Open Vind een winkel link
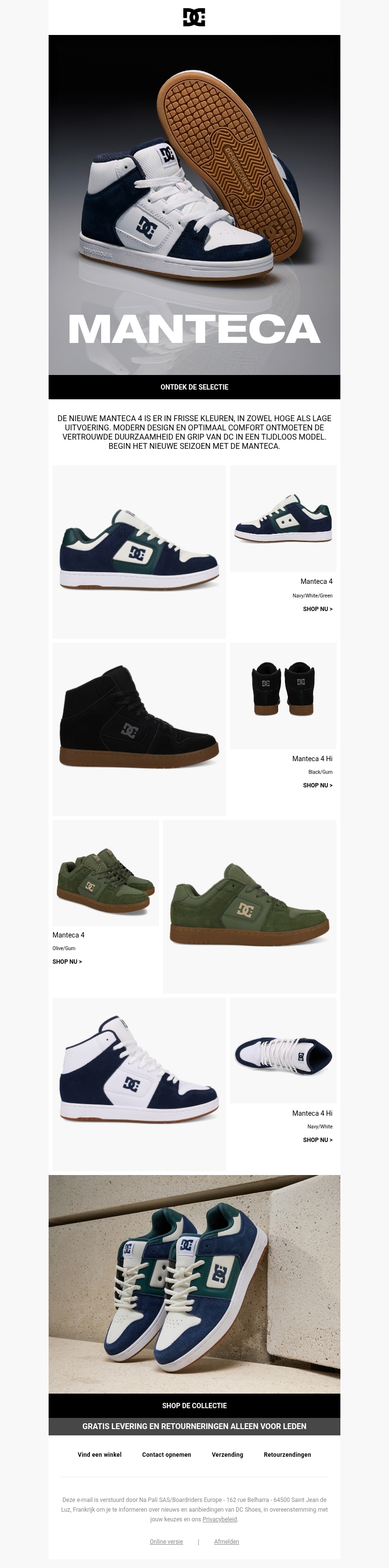Screen dimensions: 389x1568 click(x=99, y=1455)
